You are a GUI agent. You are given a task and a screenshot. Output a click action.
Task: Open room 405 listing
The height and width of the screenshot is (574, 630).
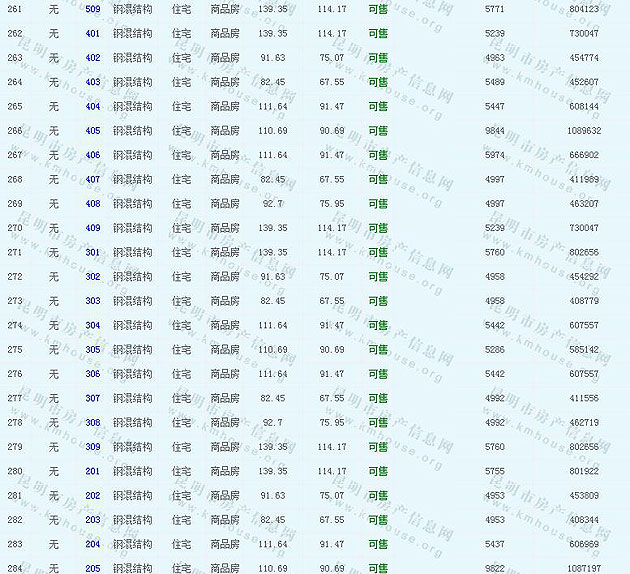tap(93, 131)
